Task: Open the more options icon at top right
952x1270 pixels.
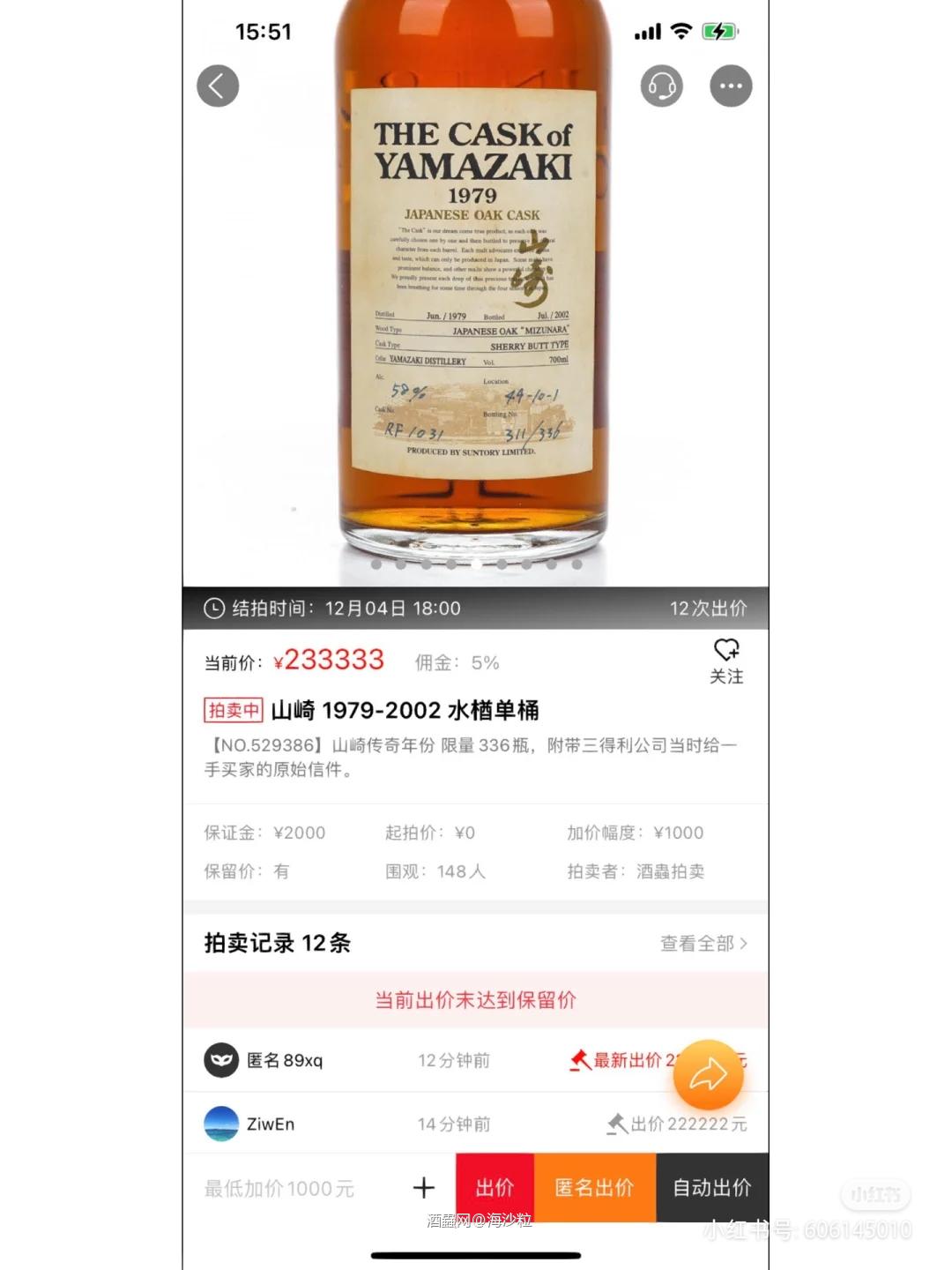Action: 729,86
